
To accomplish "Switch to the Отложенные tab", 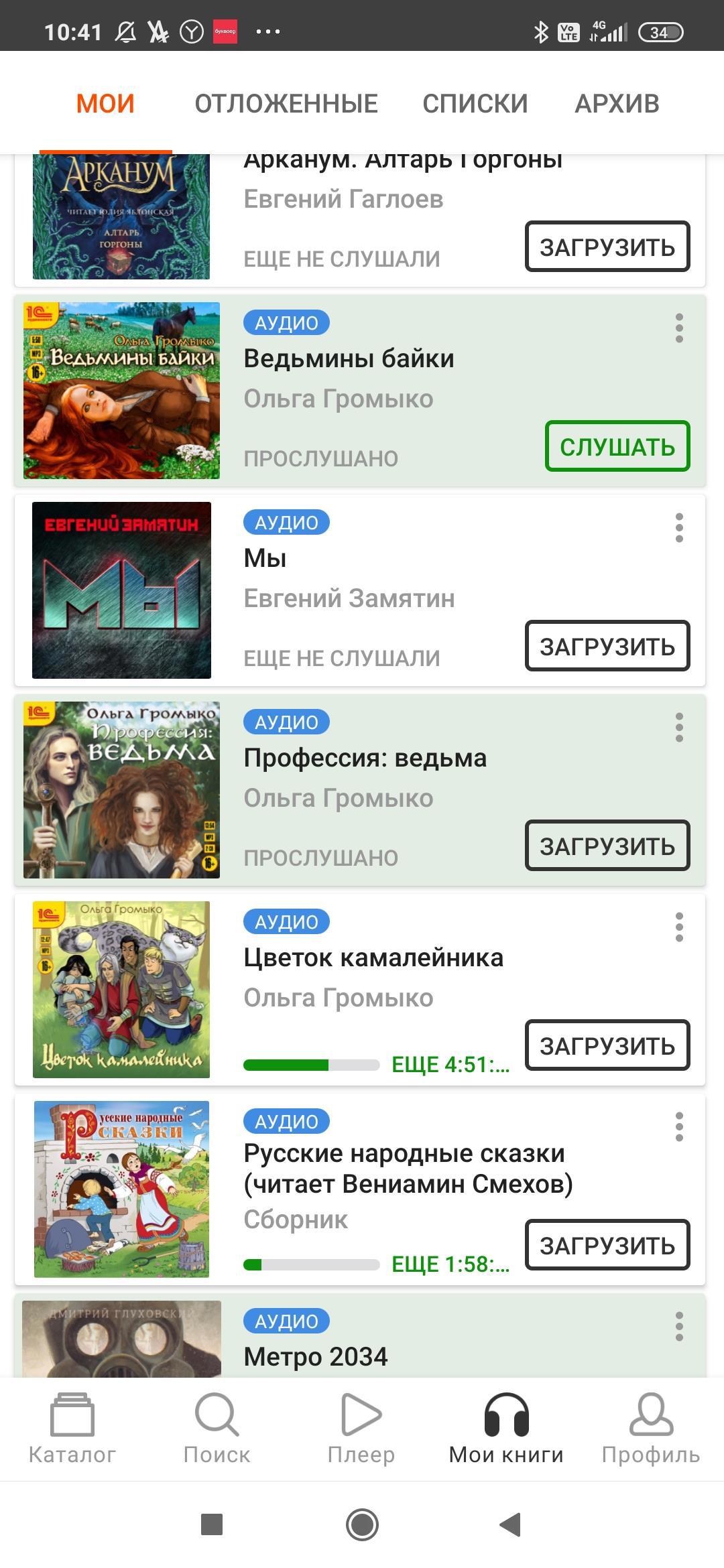I will 286,104.
